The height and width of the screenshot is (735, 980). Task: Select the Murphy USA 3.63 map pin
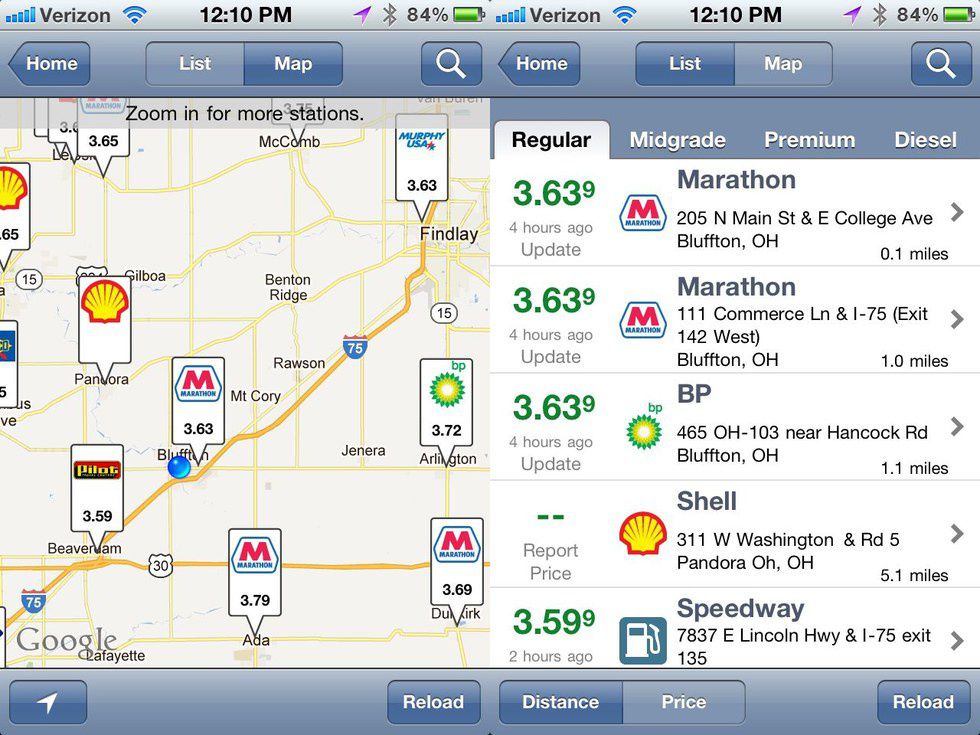421,162
